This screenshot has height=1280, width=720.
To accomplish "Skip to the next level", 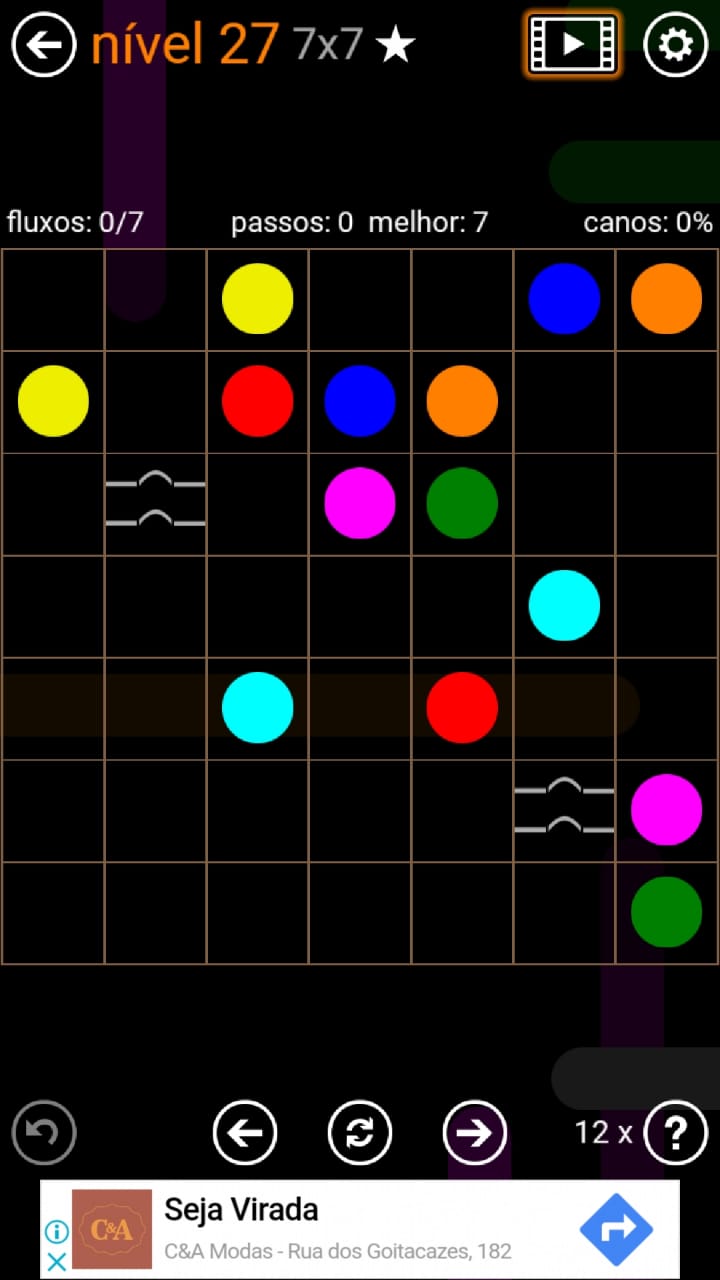I will point(474,1132).
